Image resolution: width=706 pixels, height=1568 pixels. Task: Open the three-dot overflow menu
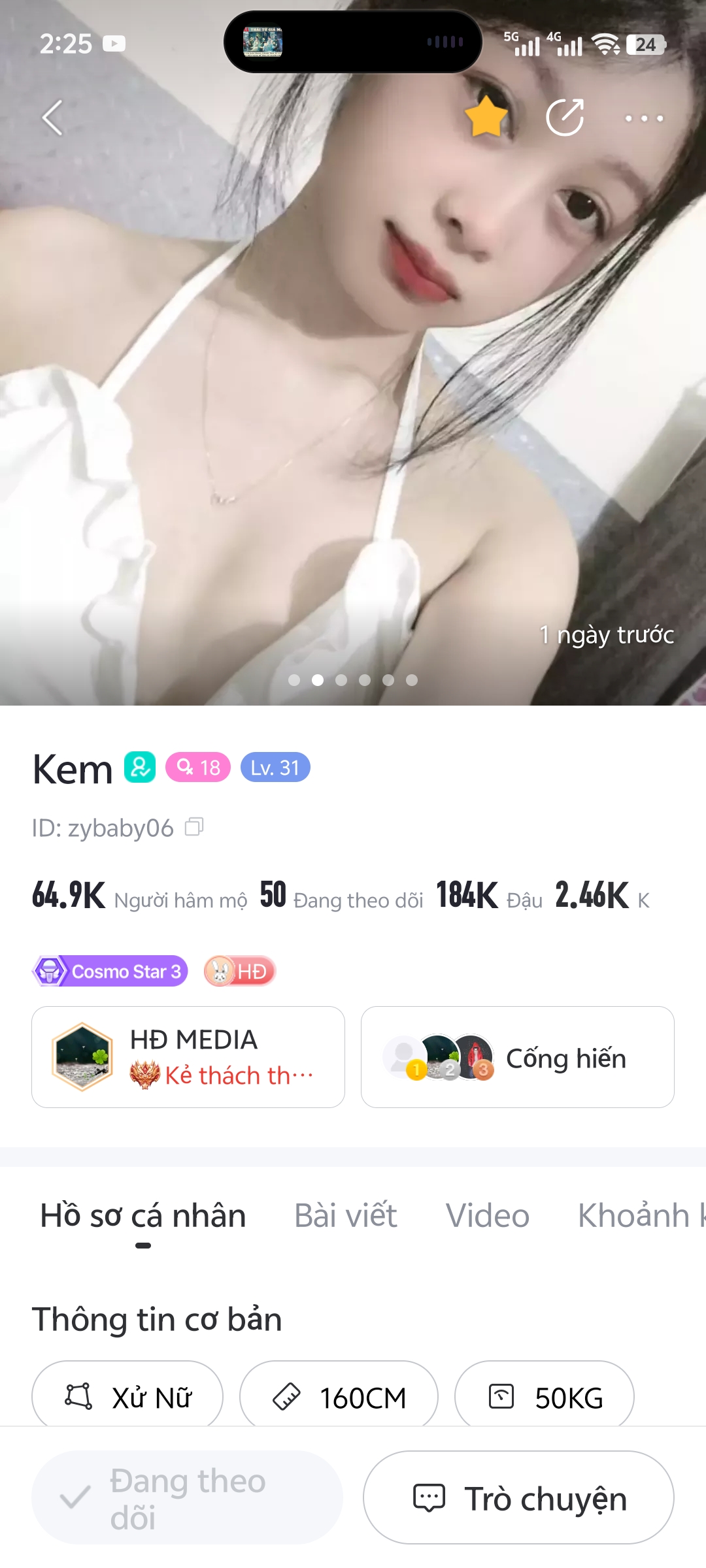[x=644, y=118]
